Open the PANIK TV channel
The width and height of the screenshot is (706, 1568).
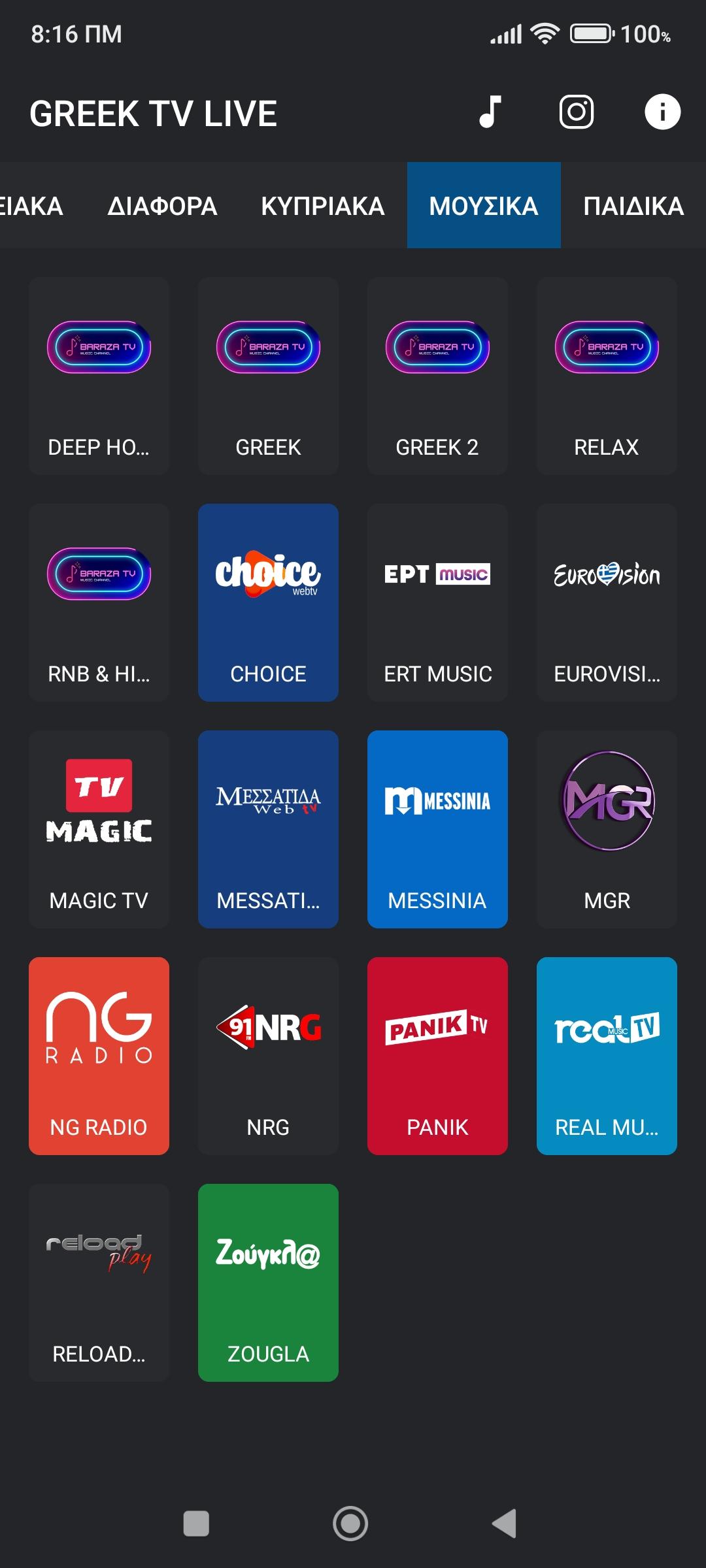(x=437, y=1056)
